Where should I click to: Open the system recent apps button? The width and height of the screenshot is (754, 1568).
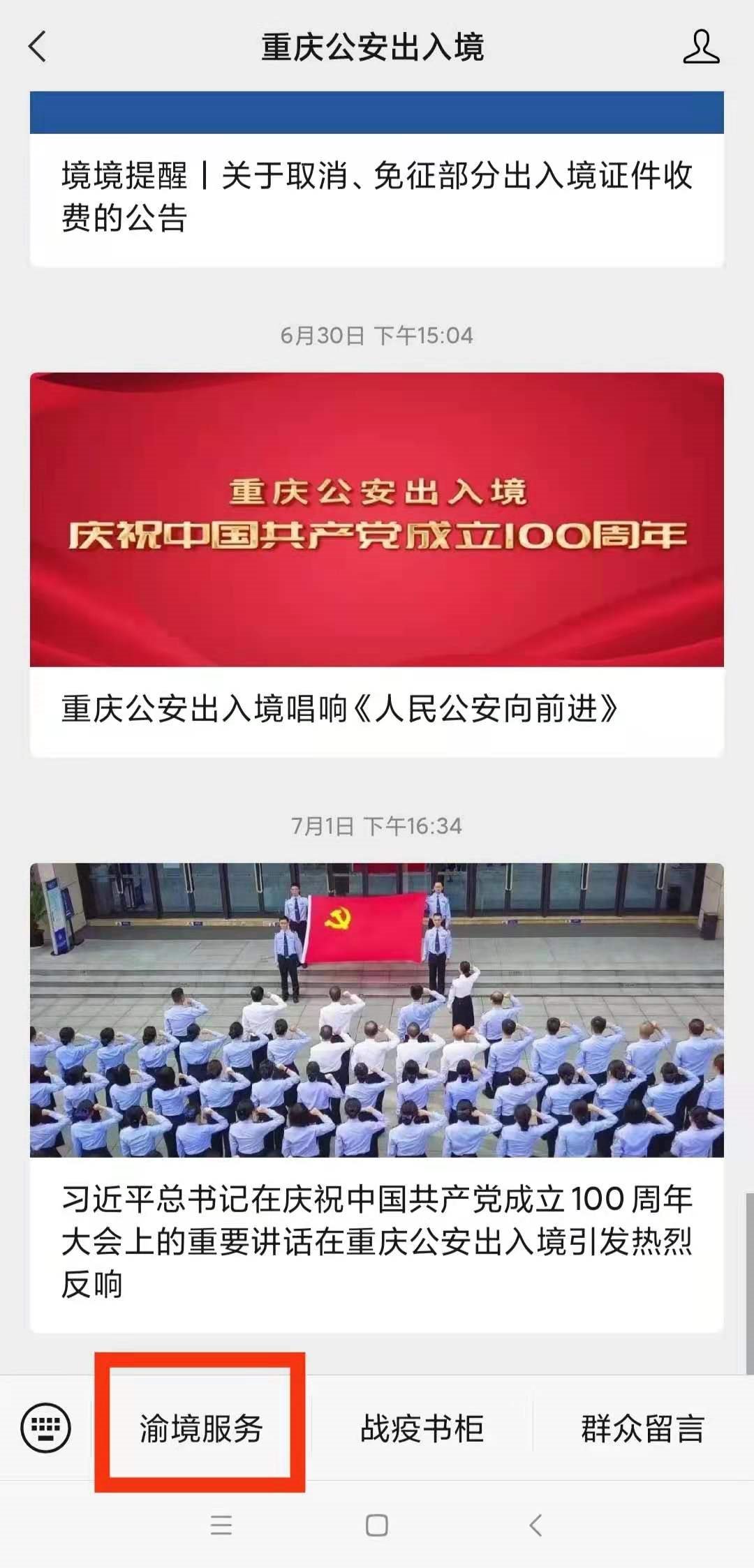point(221,1525)
